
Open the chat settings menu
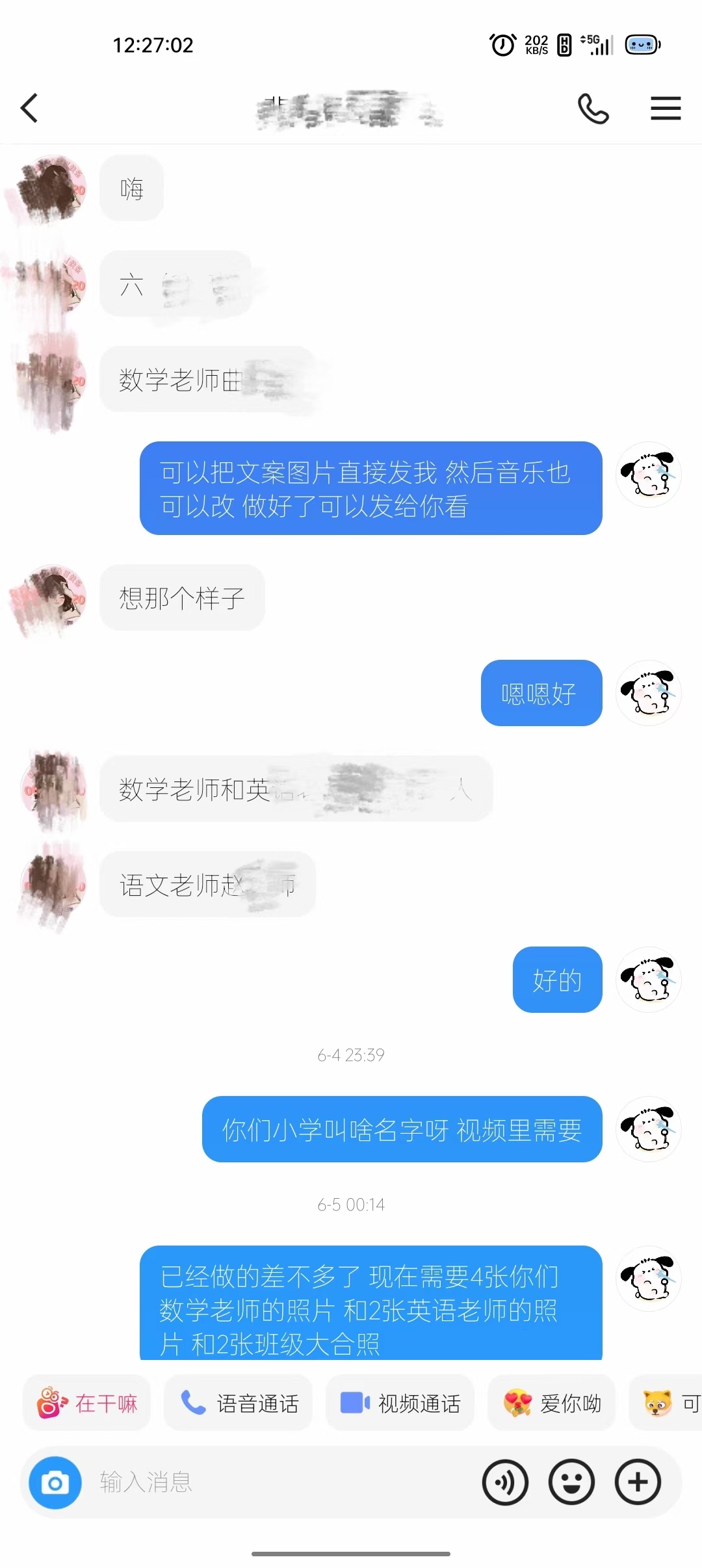point(666,108)
